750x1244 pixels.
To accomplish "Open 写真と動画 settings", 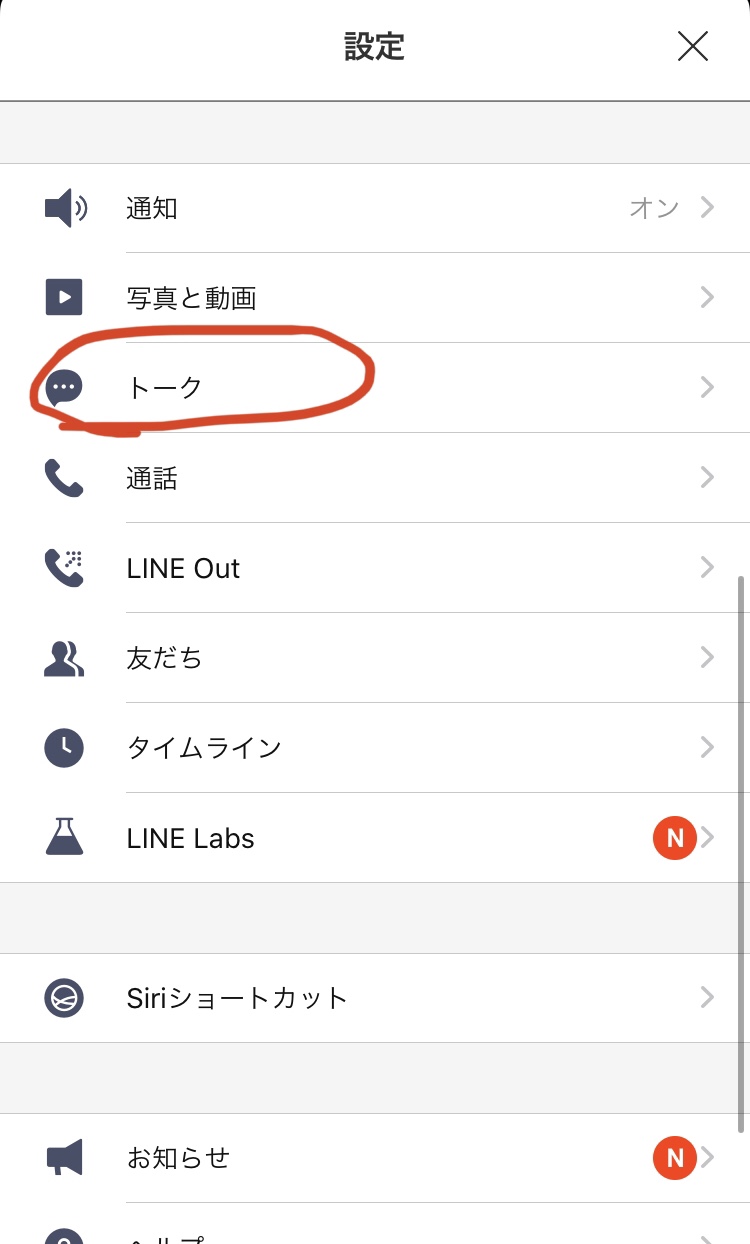I will pos(375,298).
